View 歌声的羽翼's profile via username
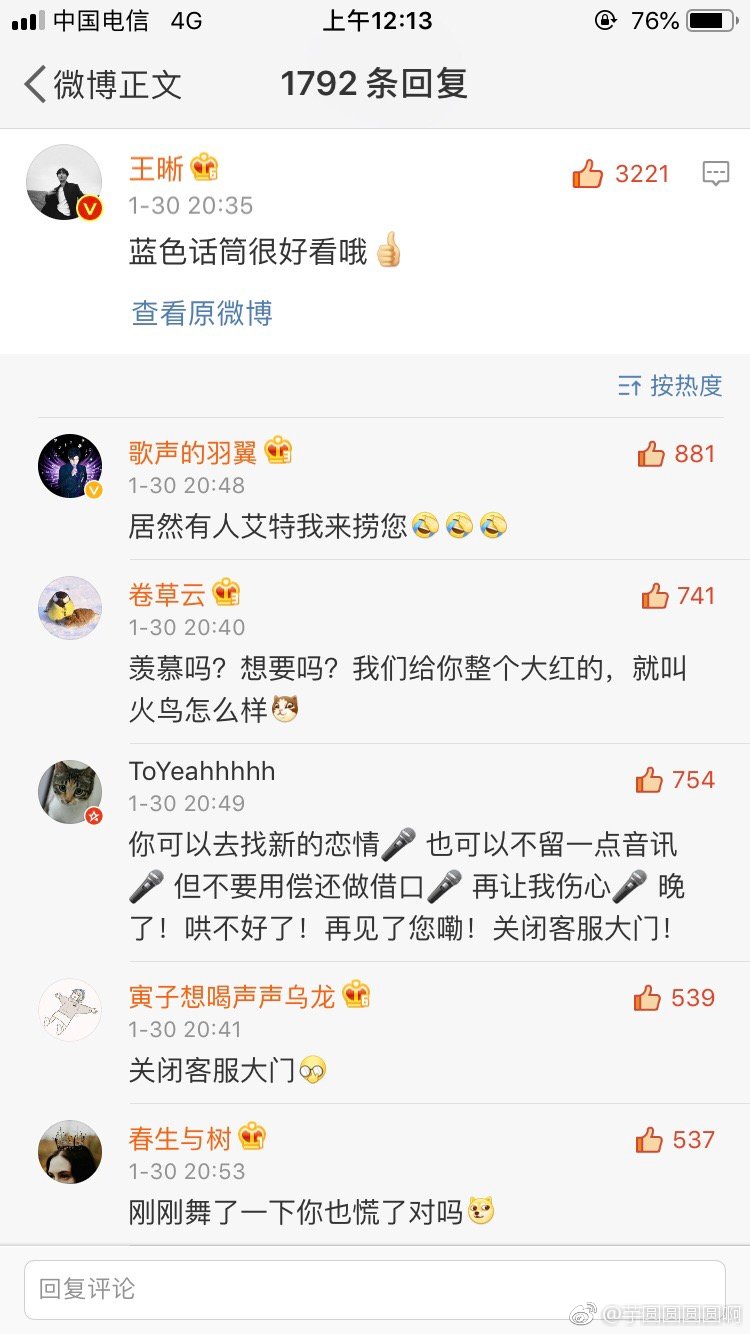Viewport: 750px width, 1334px height. 193,453
